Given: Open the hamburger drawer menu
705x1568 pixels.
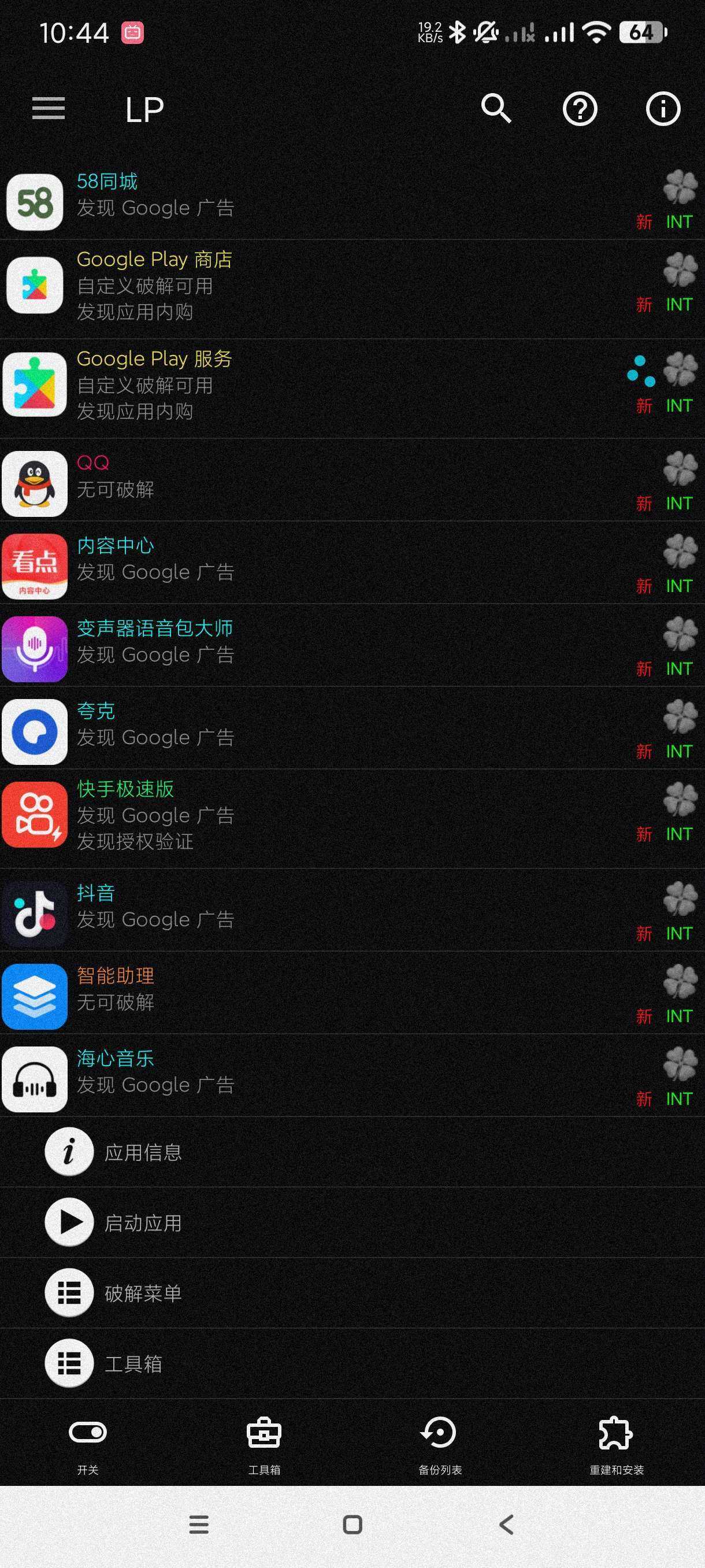Looking at the screenshot, I should [49, 109].
